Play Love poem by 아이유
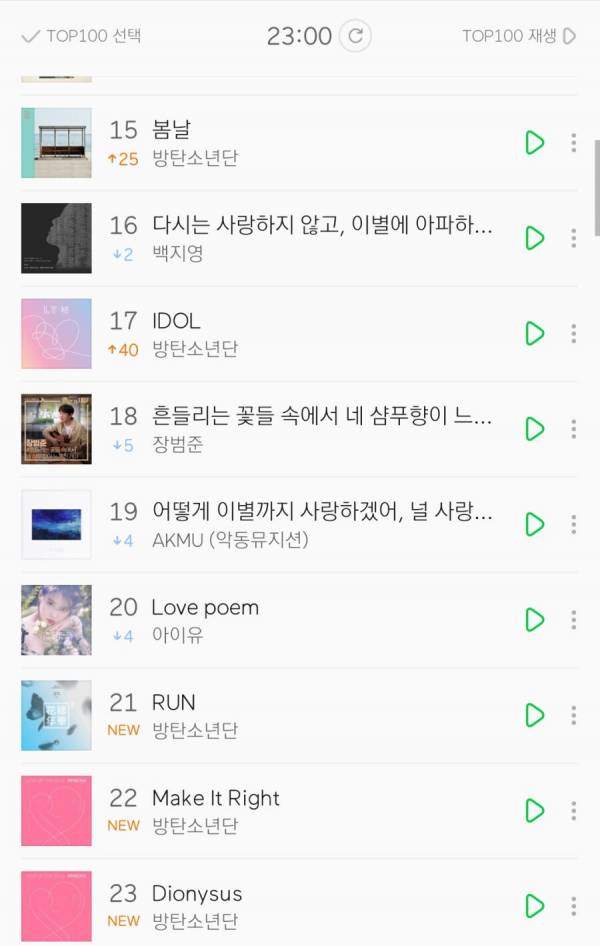Screen dimensions: 600x946 [535, 620]
